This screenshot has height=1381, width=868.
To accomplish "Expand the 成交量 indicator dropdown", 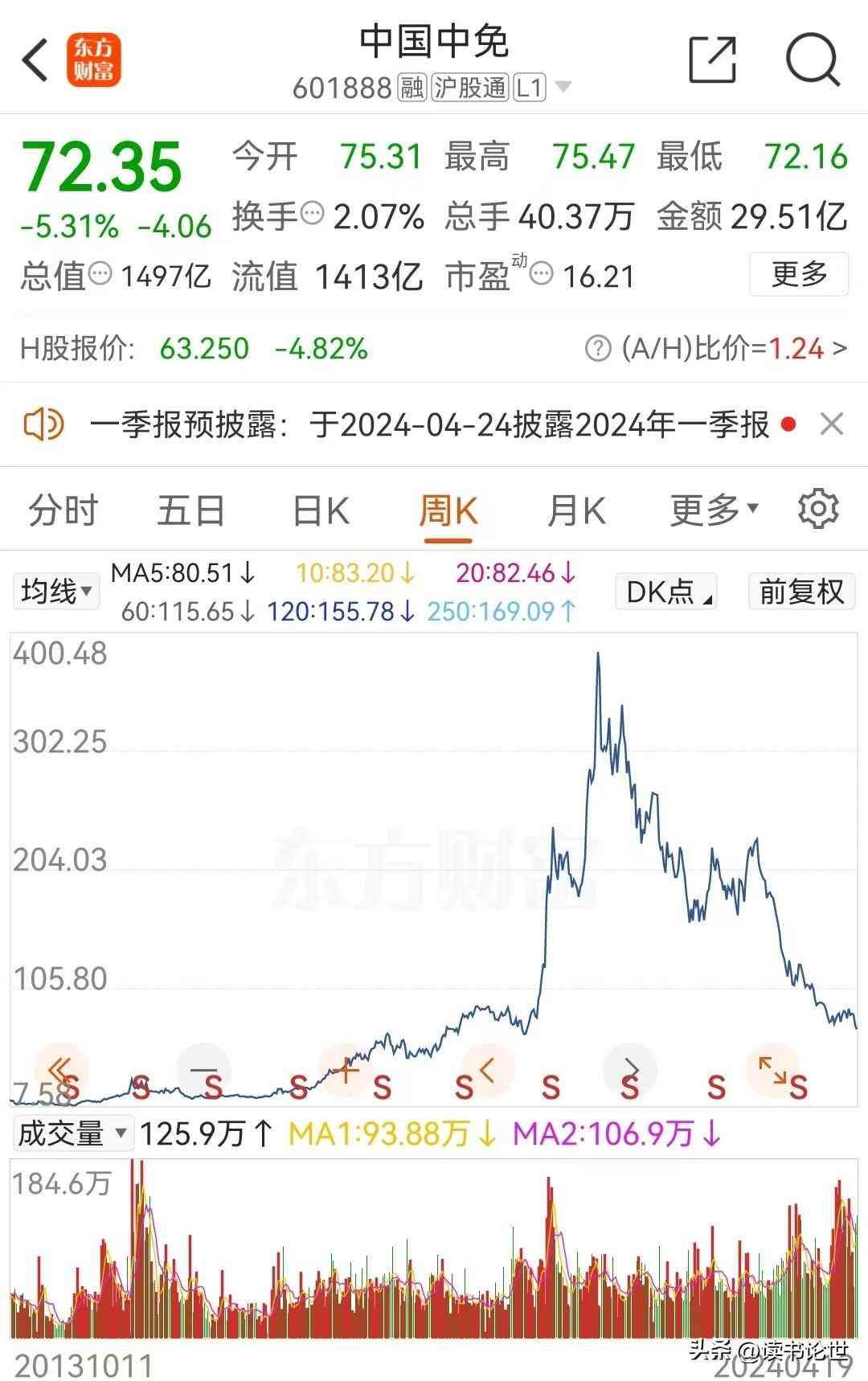I will coord(72,1133).
